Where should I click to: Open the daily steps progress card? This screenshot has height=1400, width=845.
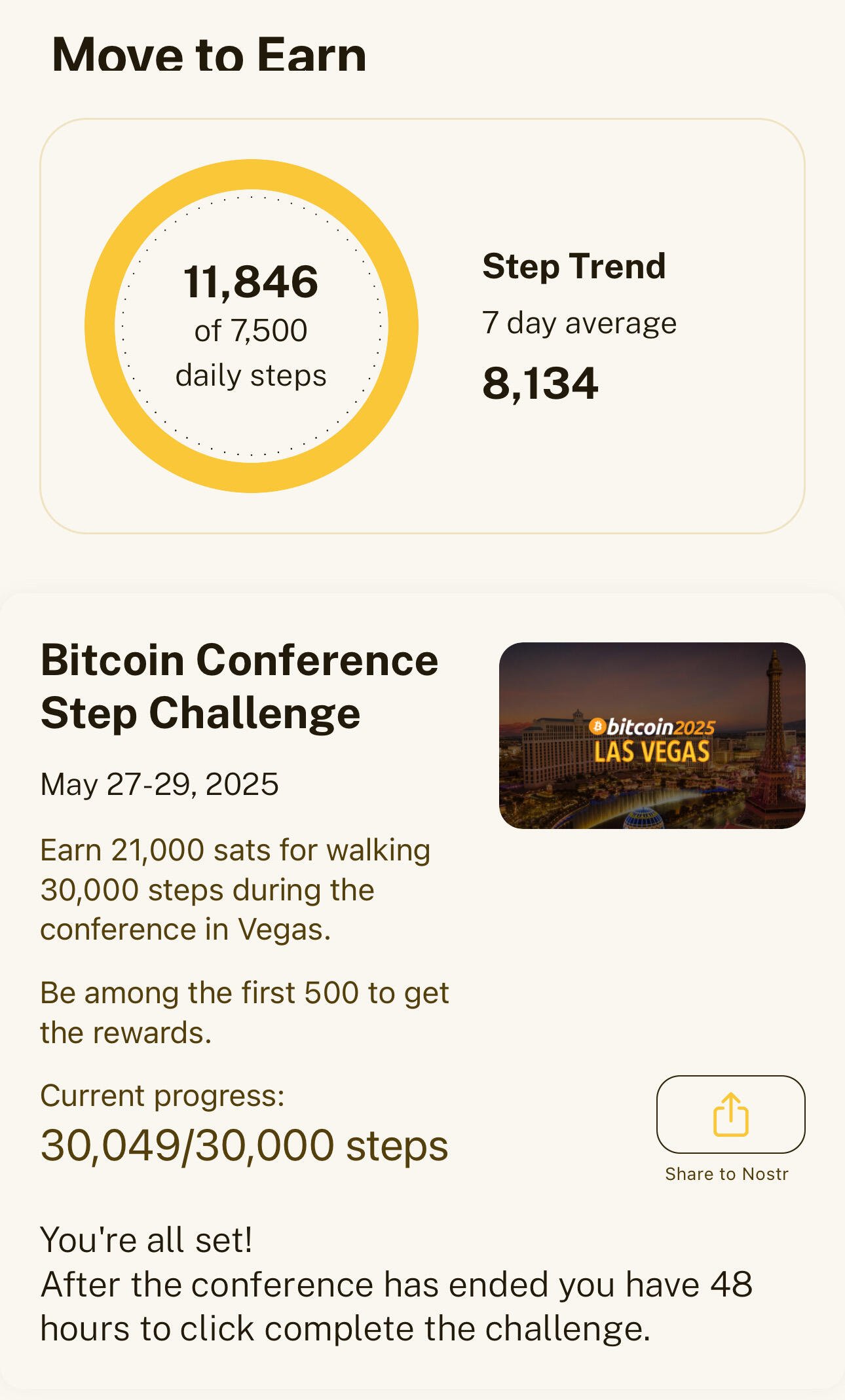coord(423,326)
